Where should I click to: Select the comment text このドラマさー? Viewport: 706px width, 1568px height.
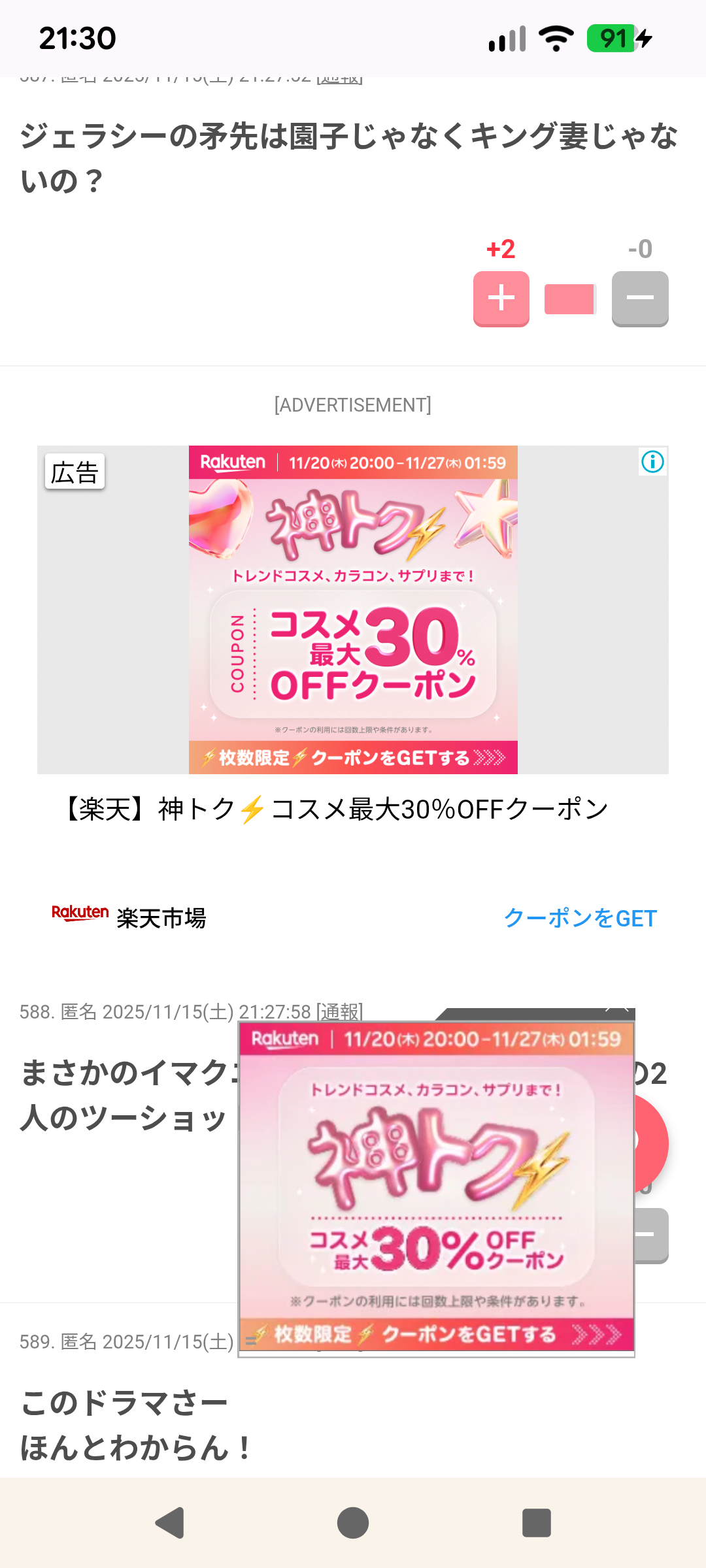[x=124, y=1401]
